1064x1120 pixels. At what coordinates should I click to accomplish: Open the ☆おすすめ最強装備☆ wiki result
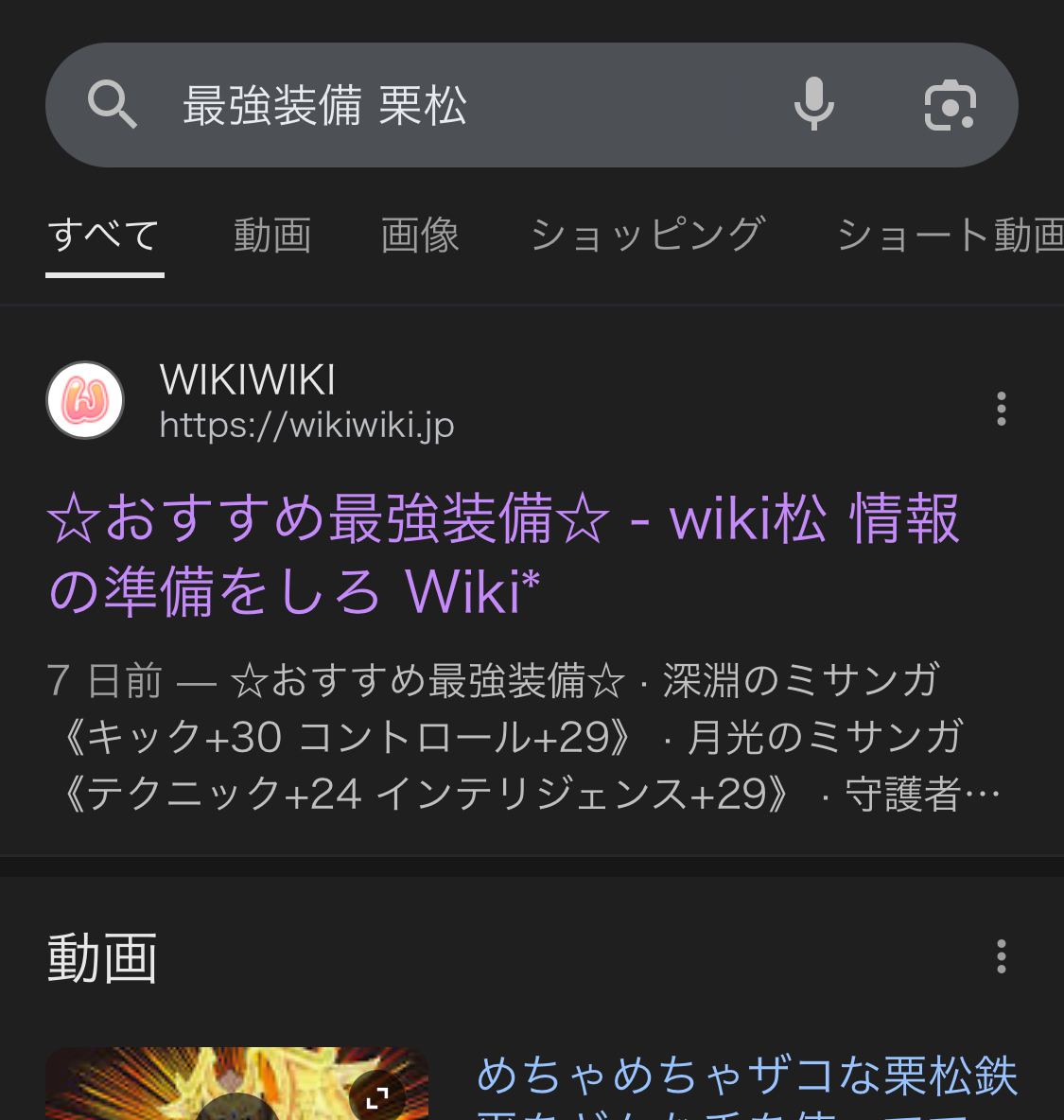point(503,554)
